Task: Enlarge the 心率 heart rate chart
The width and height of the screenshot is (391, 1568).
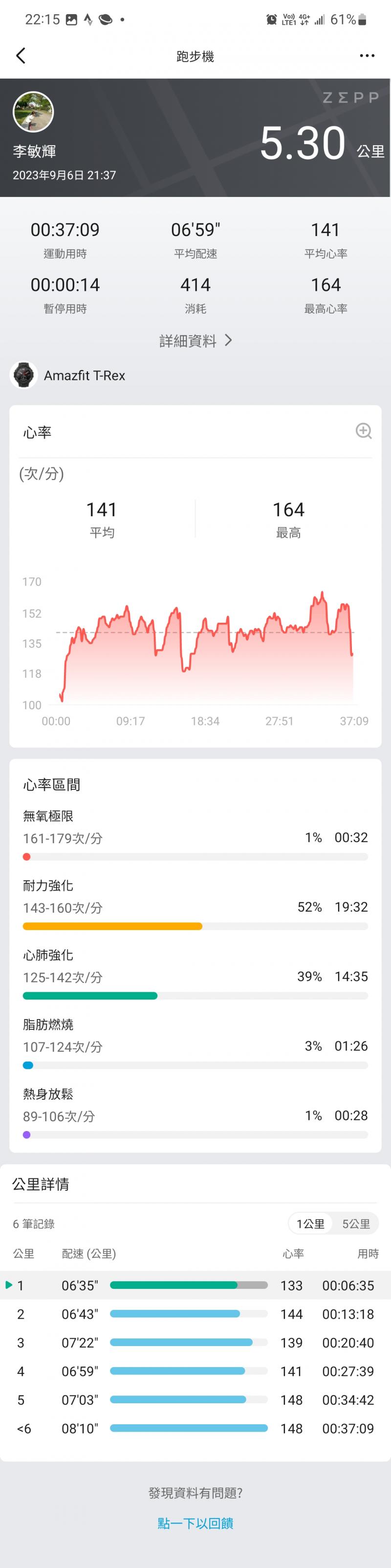Action: [x=364, y=431]
